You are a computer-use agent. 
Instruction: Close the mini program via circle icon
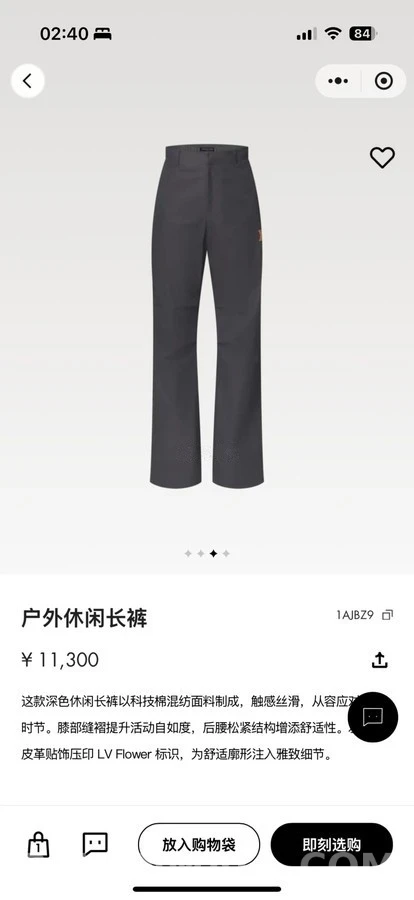[x=384, y=81]
